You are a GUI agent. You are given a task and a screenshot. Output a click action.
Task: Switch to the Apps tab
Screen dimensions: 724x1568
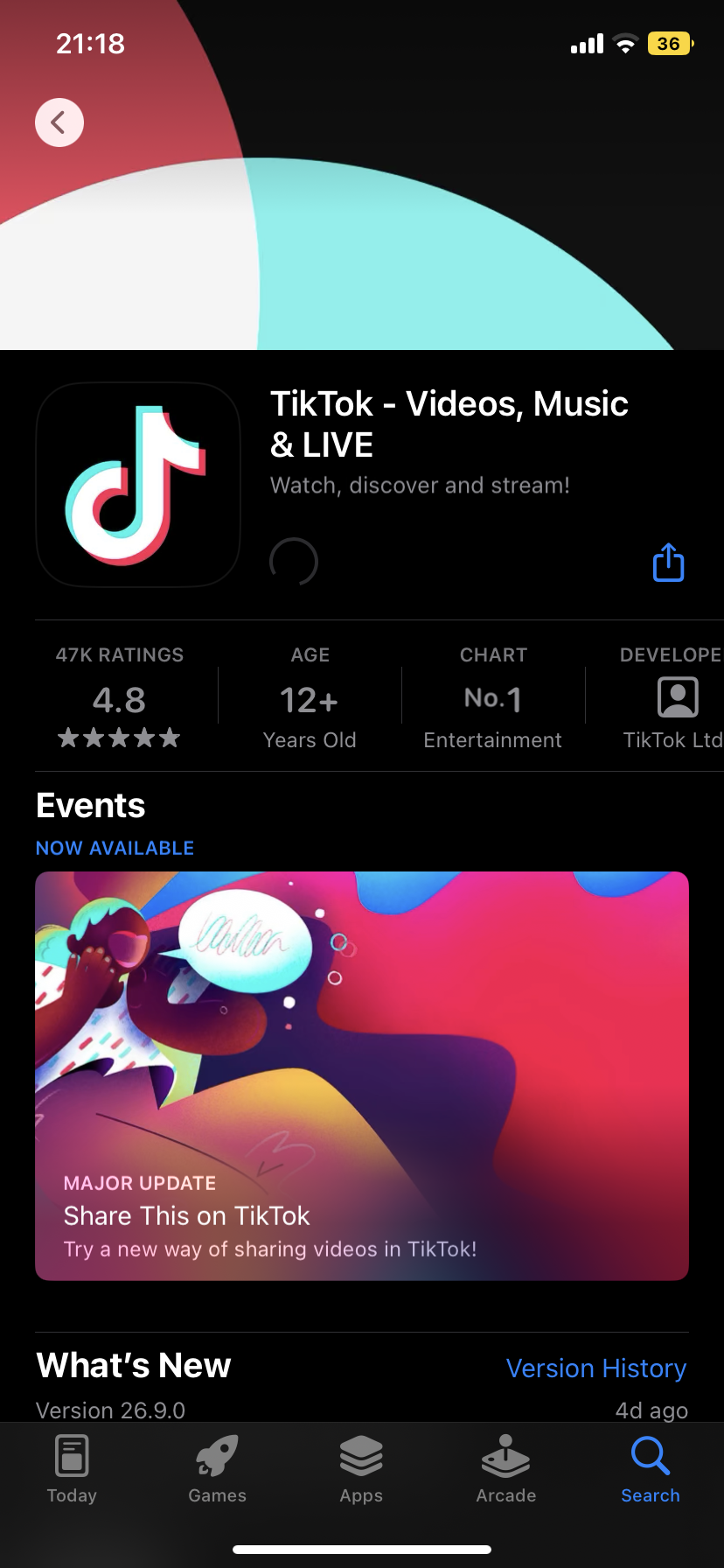(x=361, y=1470)
